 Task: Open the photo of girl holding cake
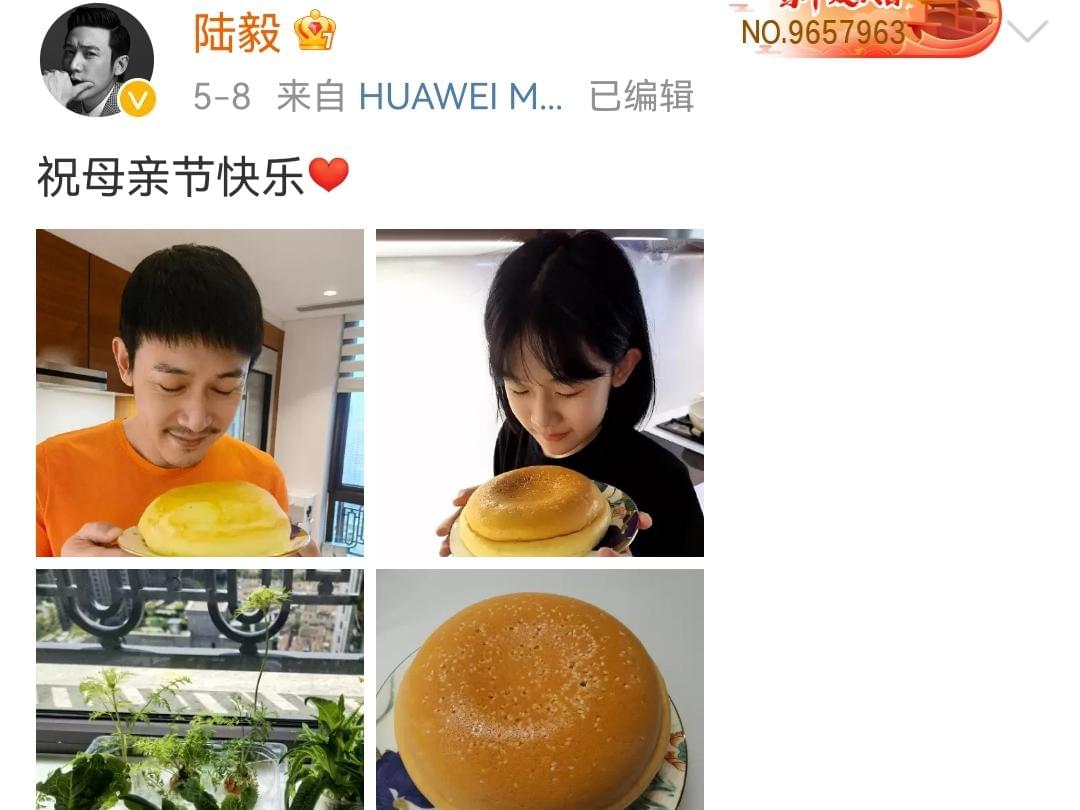pos(540,393)
